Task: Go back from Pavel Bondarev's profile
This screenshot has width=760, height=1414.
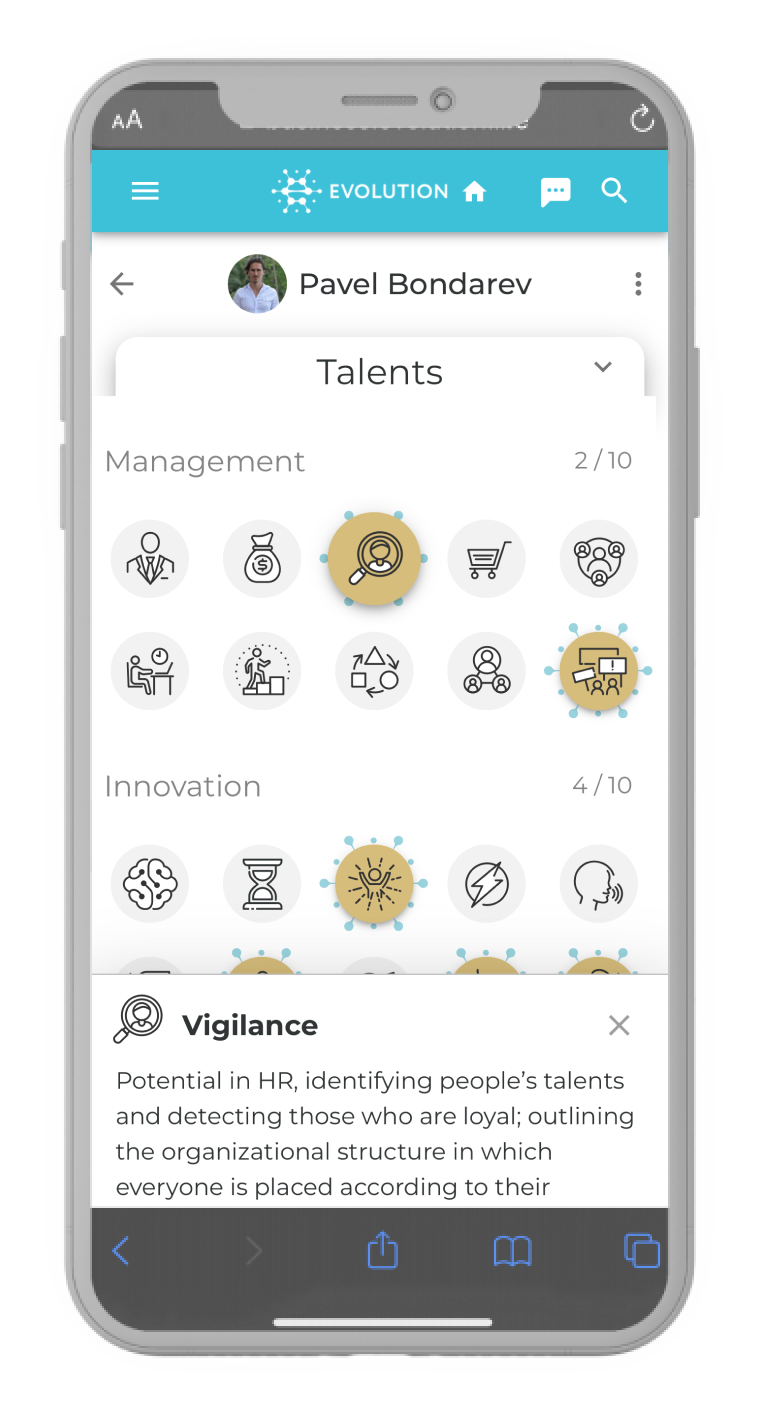Action: click(122, 284)
